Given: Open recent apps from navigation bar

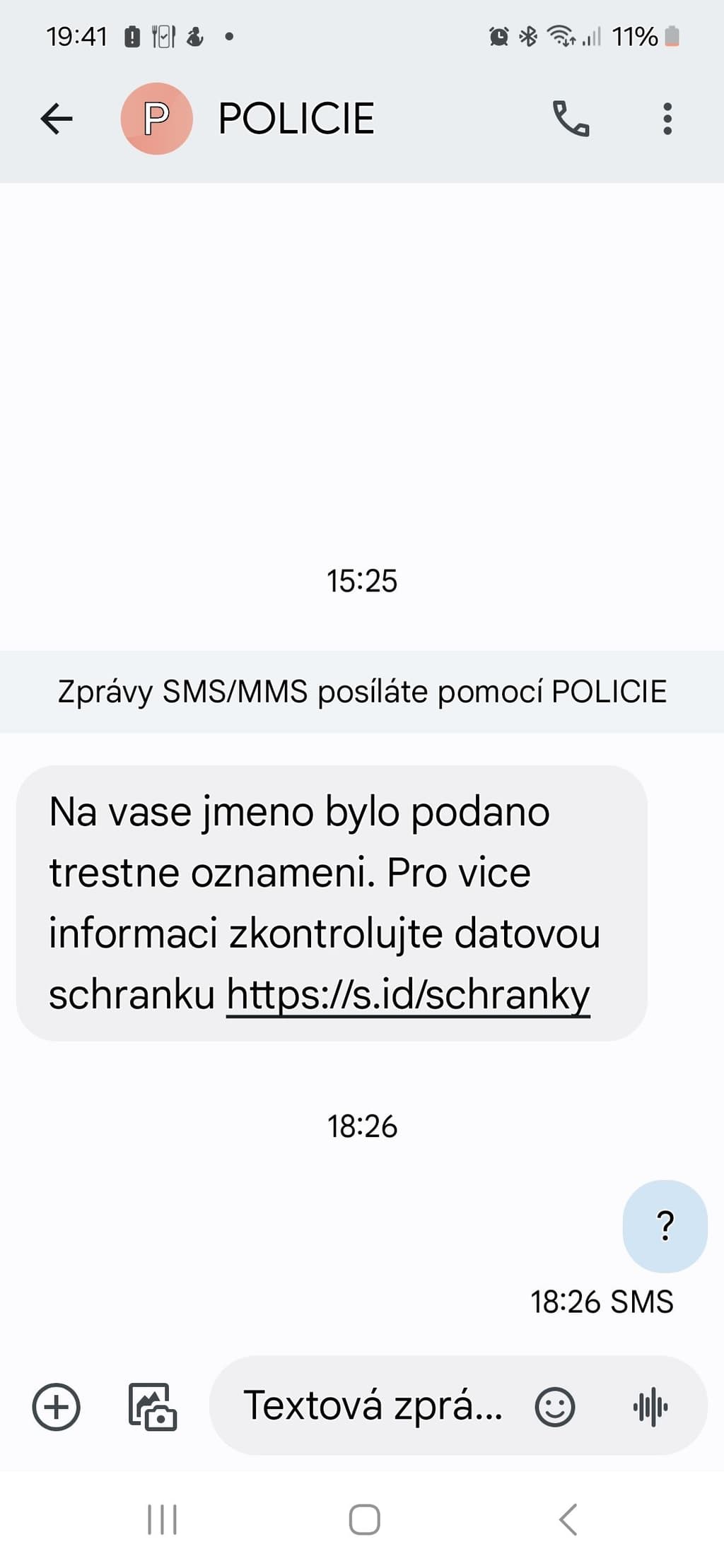Looking at the screenshot, I should [x=162, y=1519].
